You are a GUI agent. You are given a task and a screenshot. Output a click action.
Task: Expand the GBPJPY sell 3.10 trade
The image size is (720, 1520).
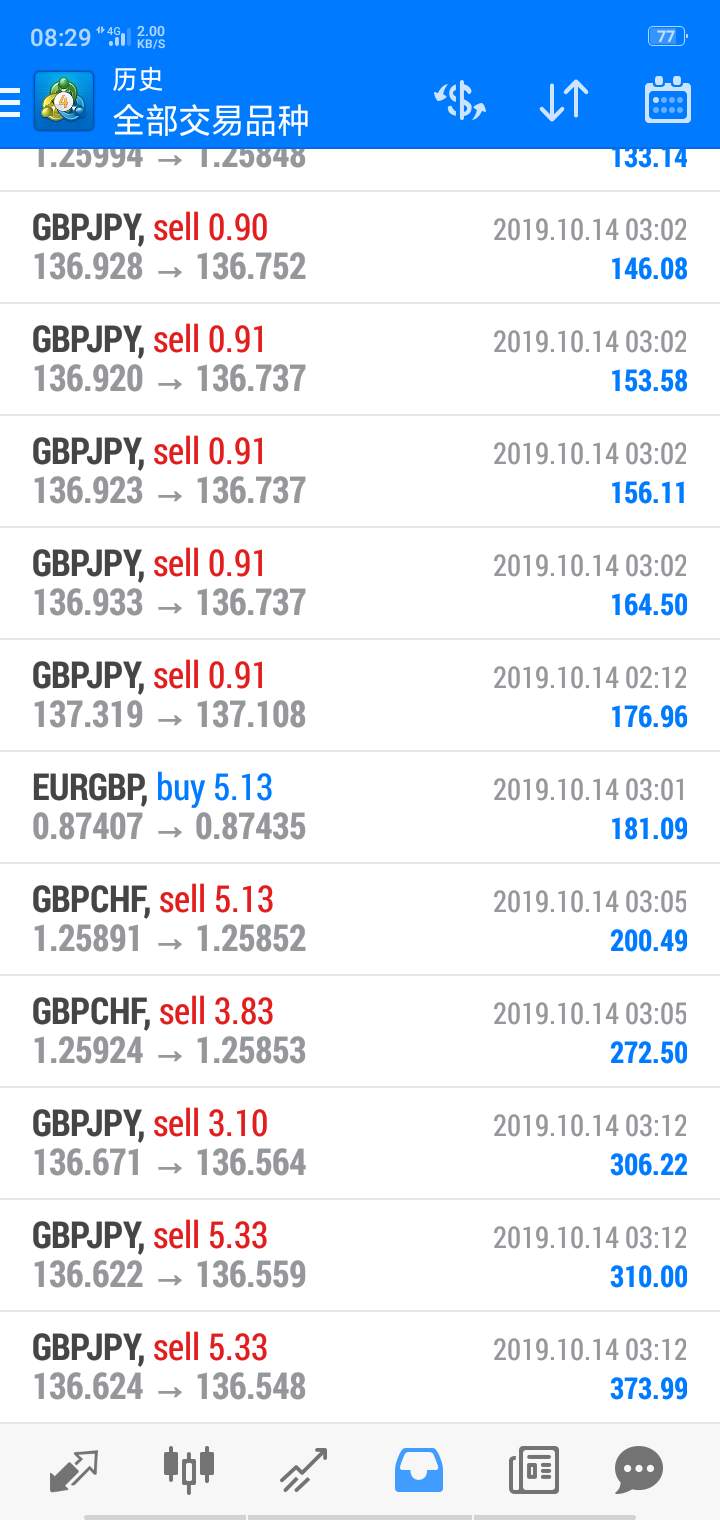360,1144
